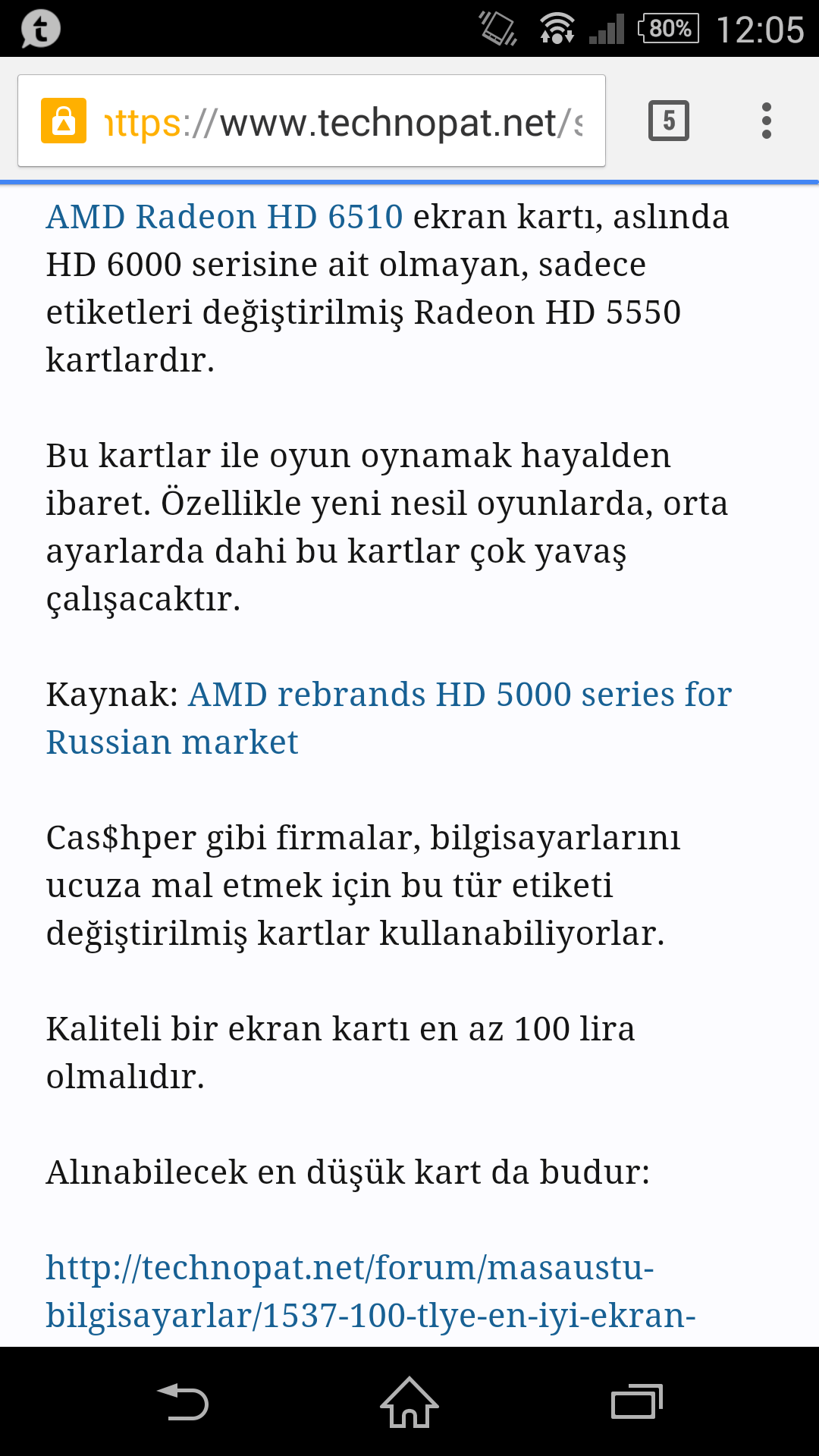
Task: Open the recent apps overview
Action: point(636,1401)
